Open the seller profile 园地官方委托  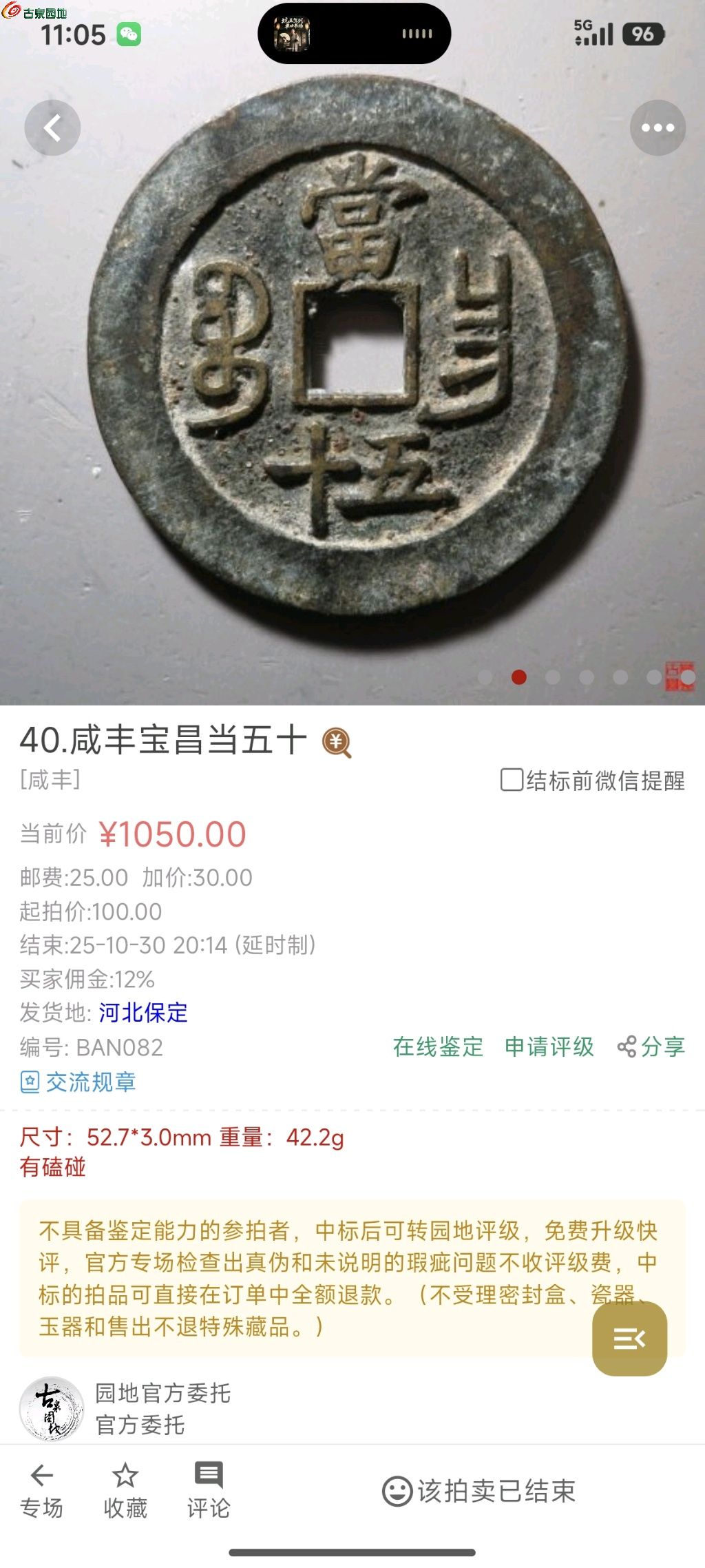point(162,1393)
